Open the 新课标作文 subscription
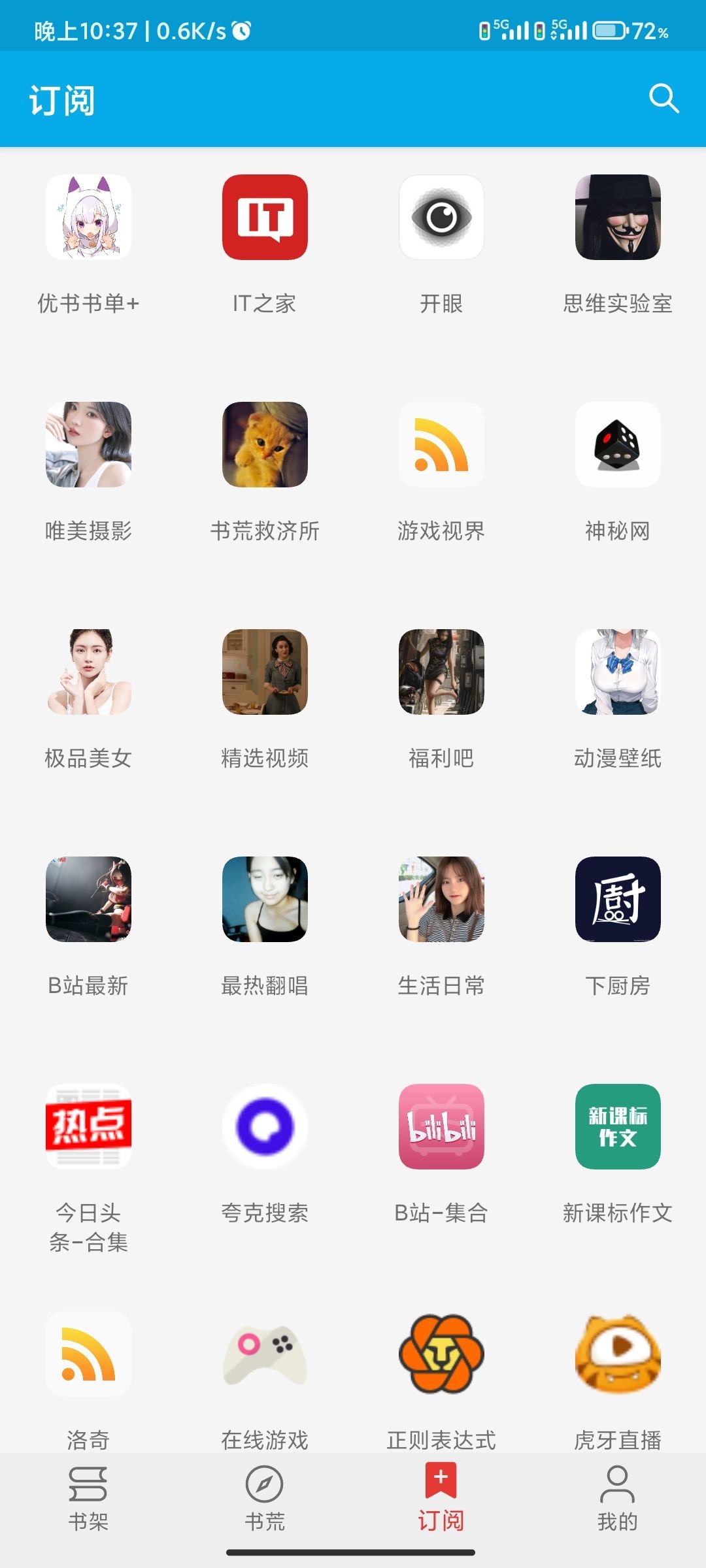The height and width of the screenshot is (1568, 706). pos(618,1127)
